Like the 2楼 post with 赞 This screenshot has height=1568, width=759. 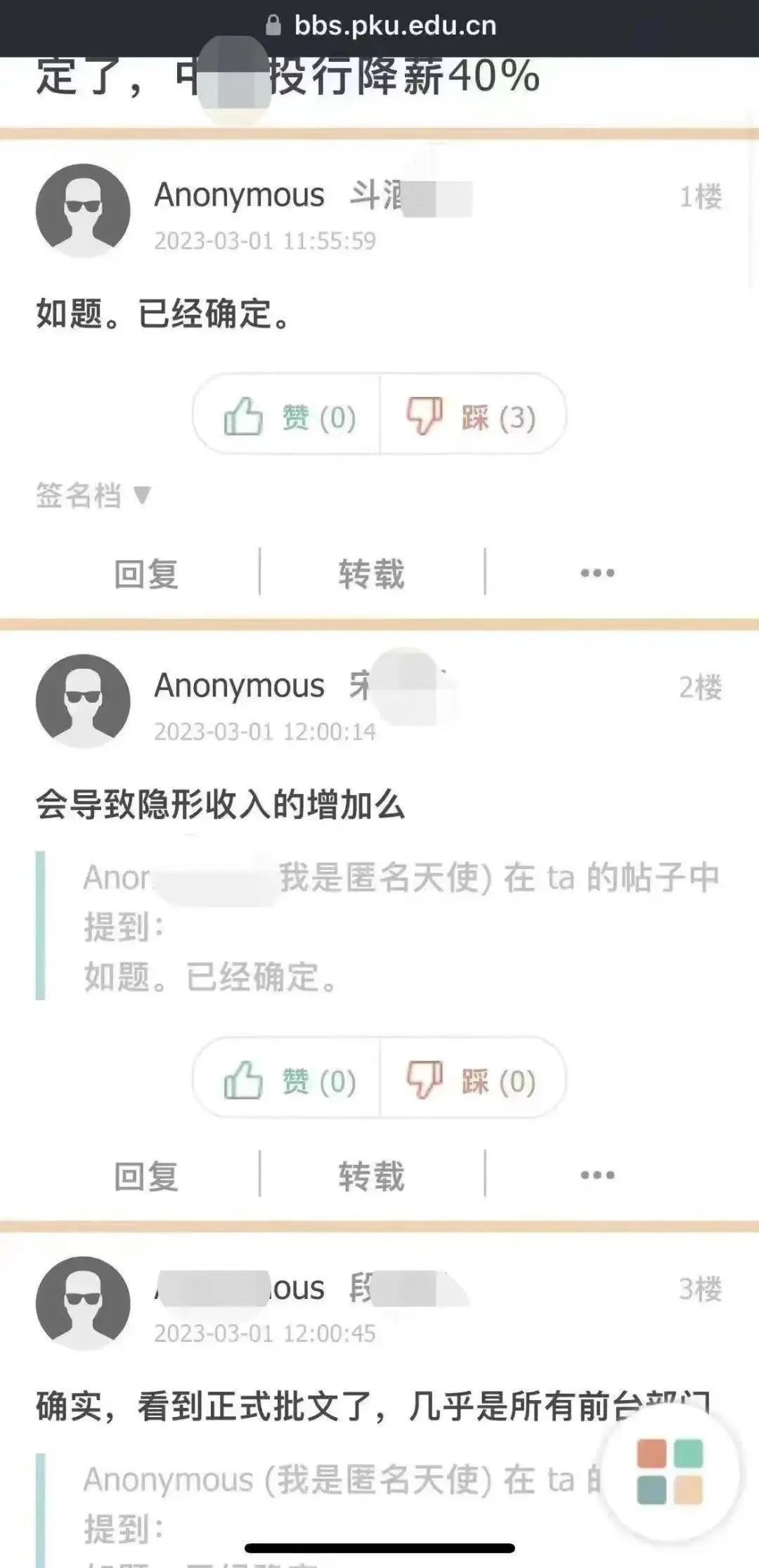pos(288,1080)
